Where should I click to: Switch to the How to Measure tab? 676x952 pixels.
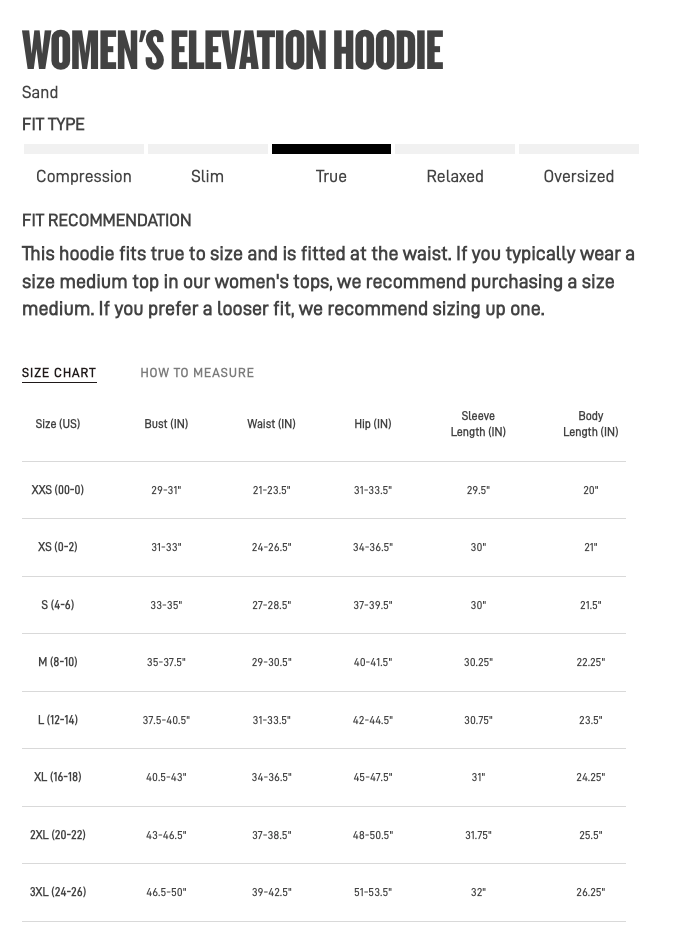coord(197,373)
